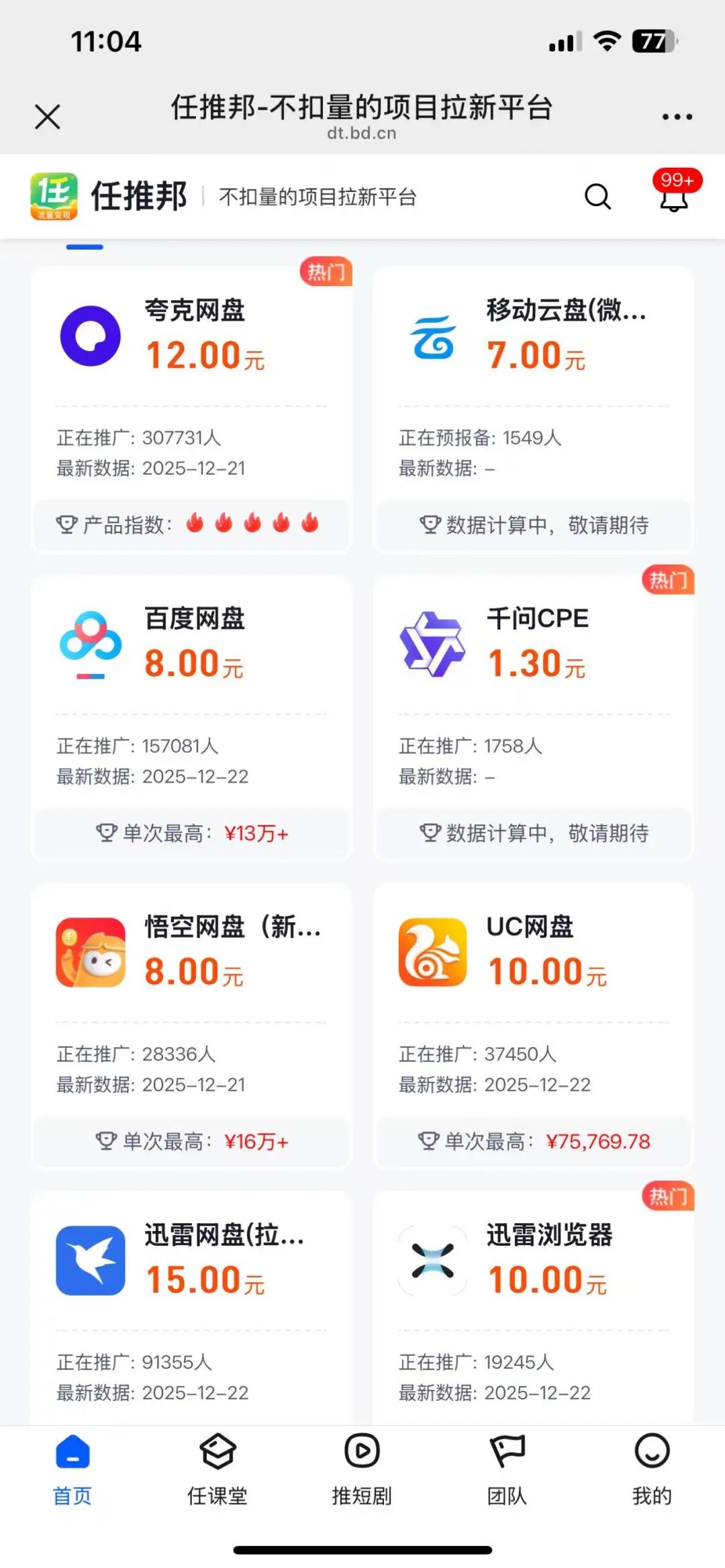Open the search magnifier icon
The image size is (725, 1568).
(597, 197)
